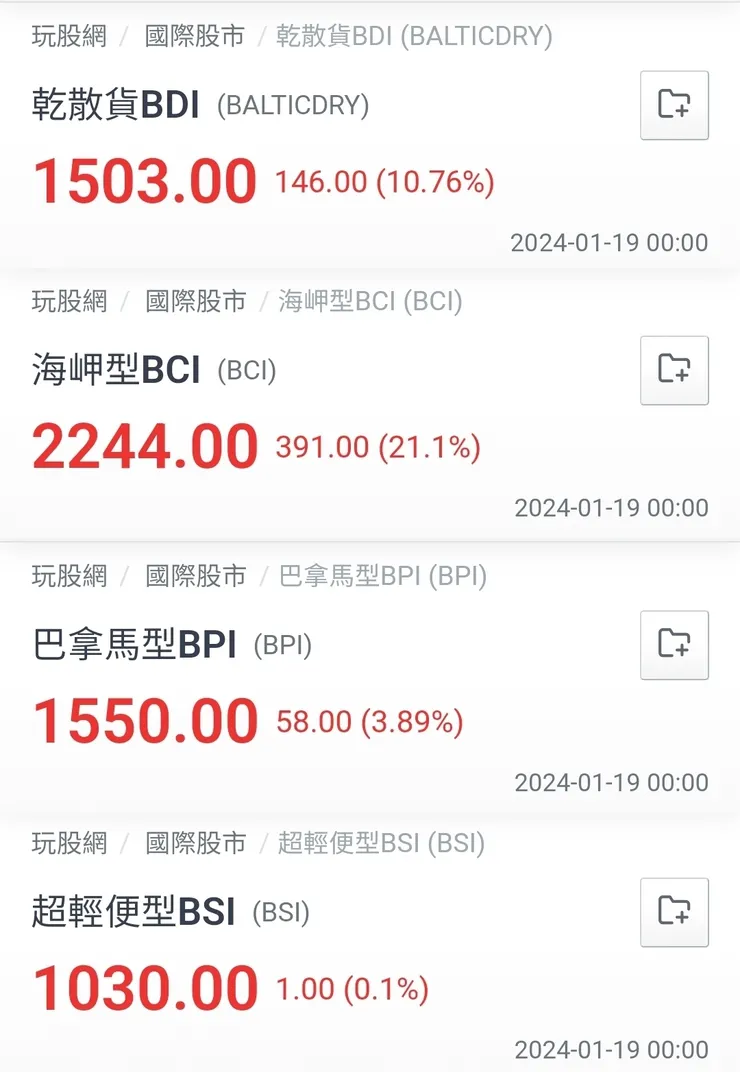Add 乾散貨BDI to a watchlist folder
The width and height of the screenshot is (740, 1072).
[x=674, y=105]
